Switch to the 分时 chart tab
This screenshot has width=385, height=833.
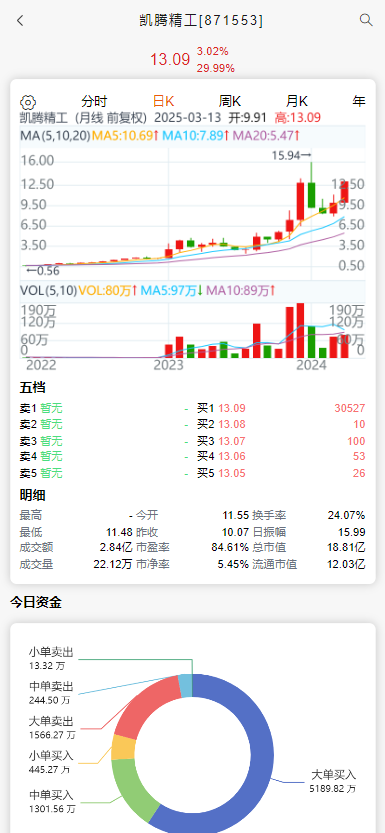95,101
